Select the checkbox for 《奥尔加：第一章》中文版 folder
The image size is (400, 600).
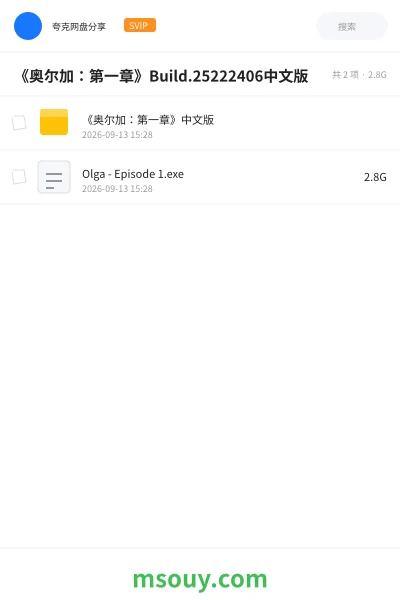tap(19, 123)
